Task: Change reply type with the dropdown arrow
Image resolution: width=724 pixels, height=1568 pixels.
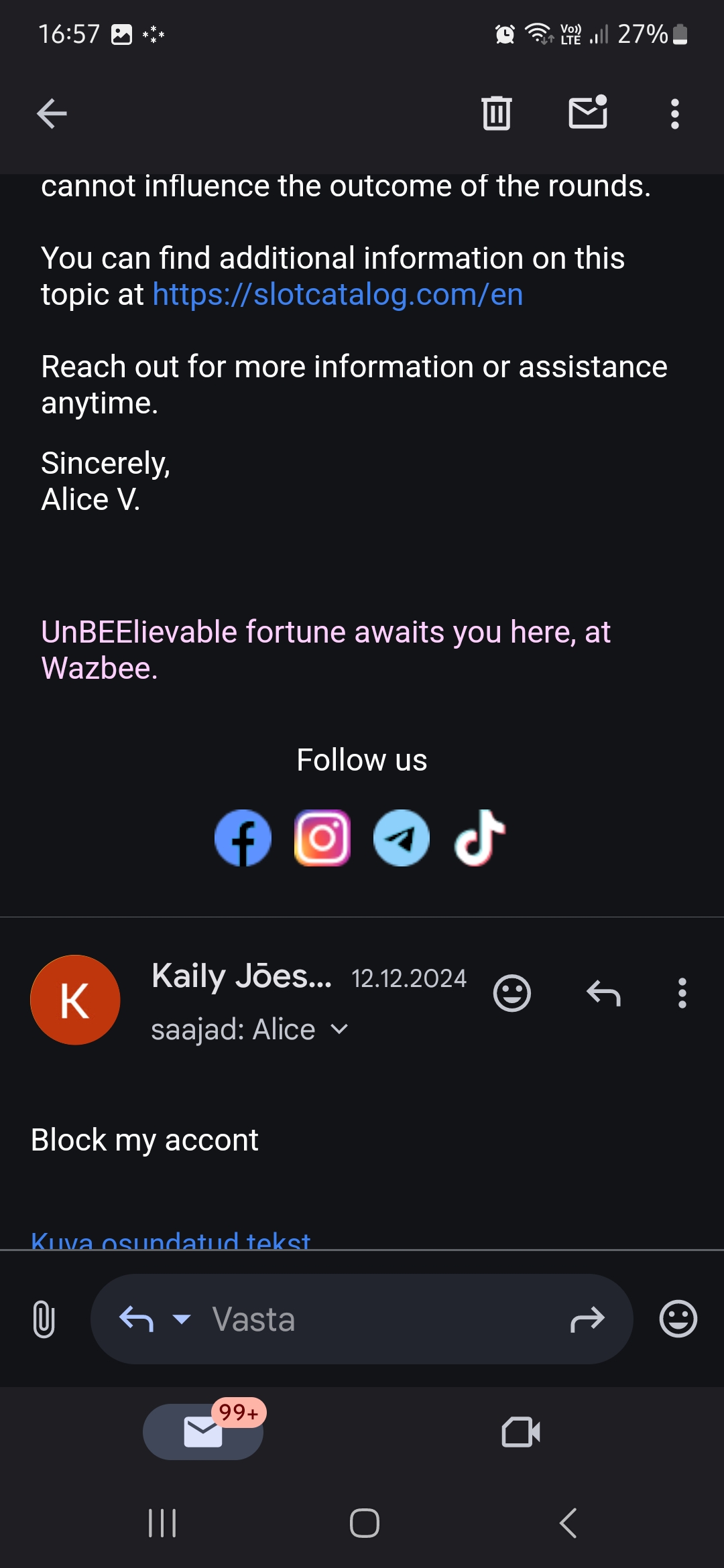Action: pyautogui.click(x=182, y=1319)
